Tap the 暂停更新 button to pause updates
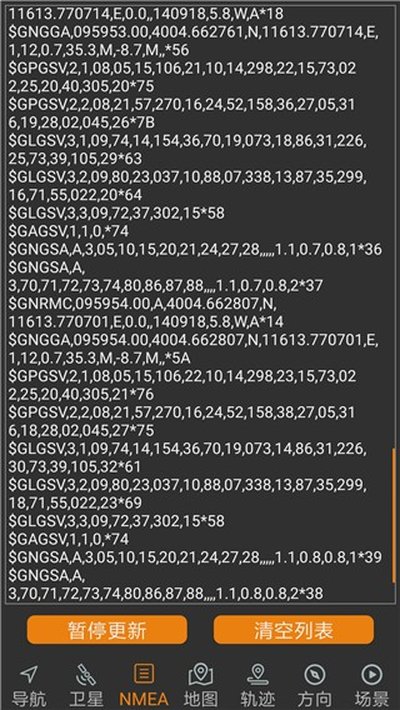This screenshot has width=400, height=710. coord(107,629)
